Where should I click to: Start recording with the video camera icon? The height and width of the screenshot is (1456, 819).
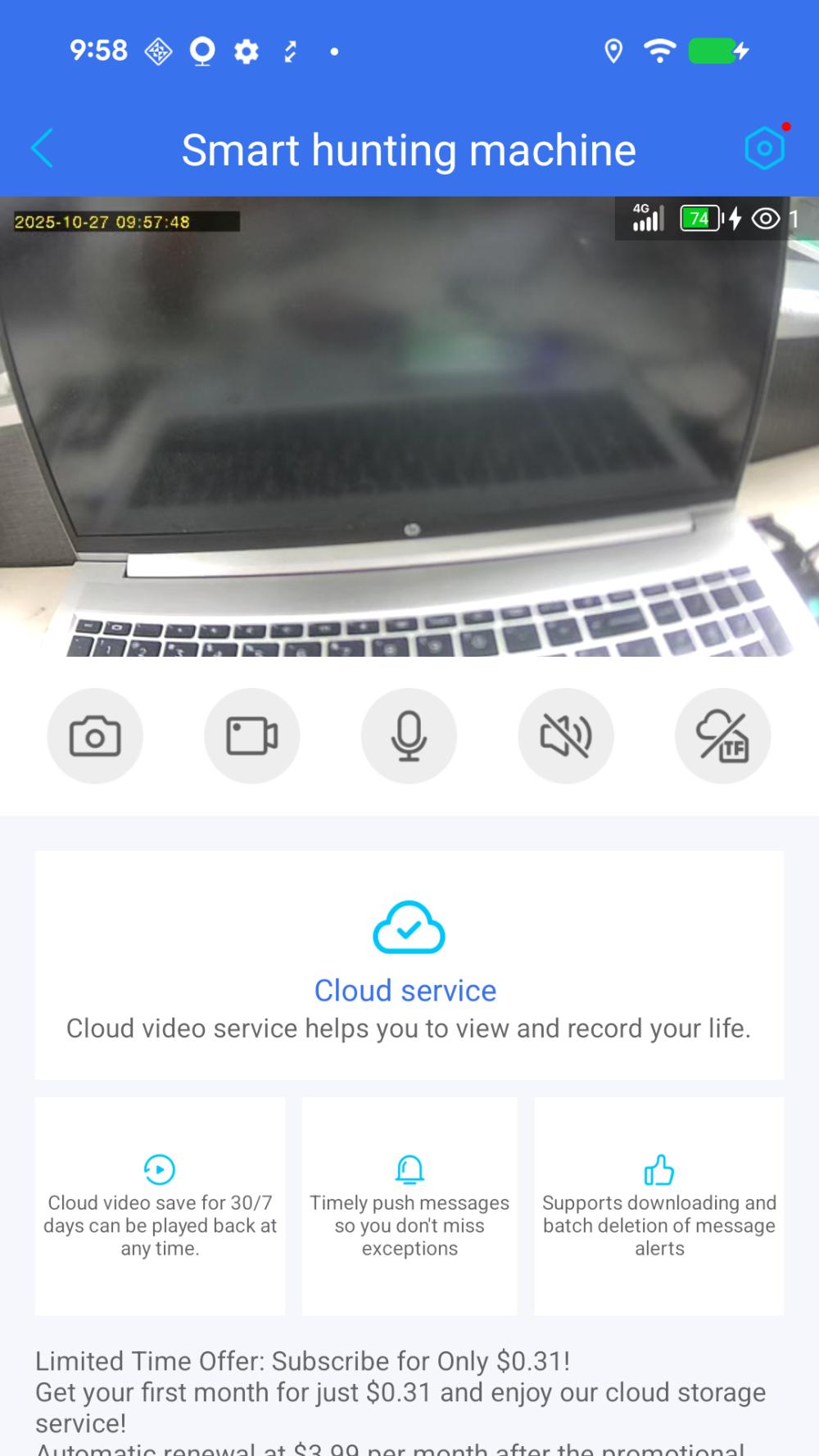pyautogui.click(x=251, y=735)
